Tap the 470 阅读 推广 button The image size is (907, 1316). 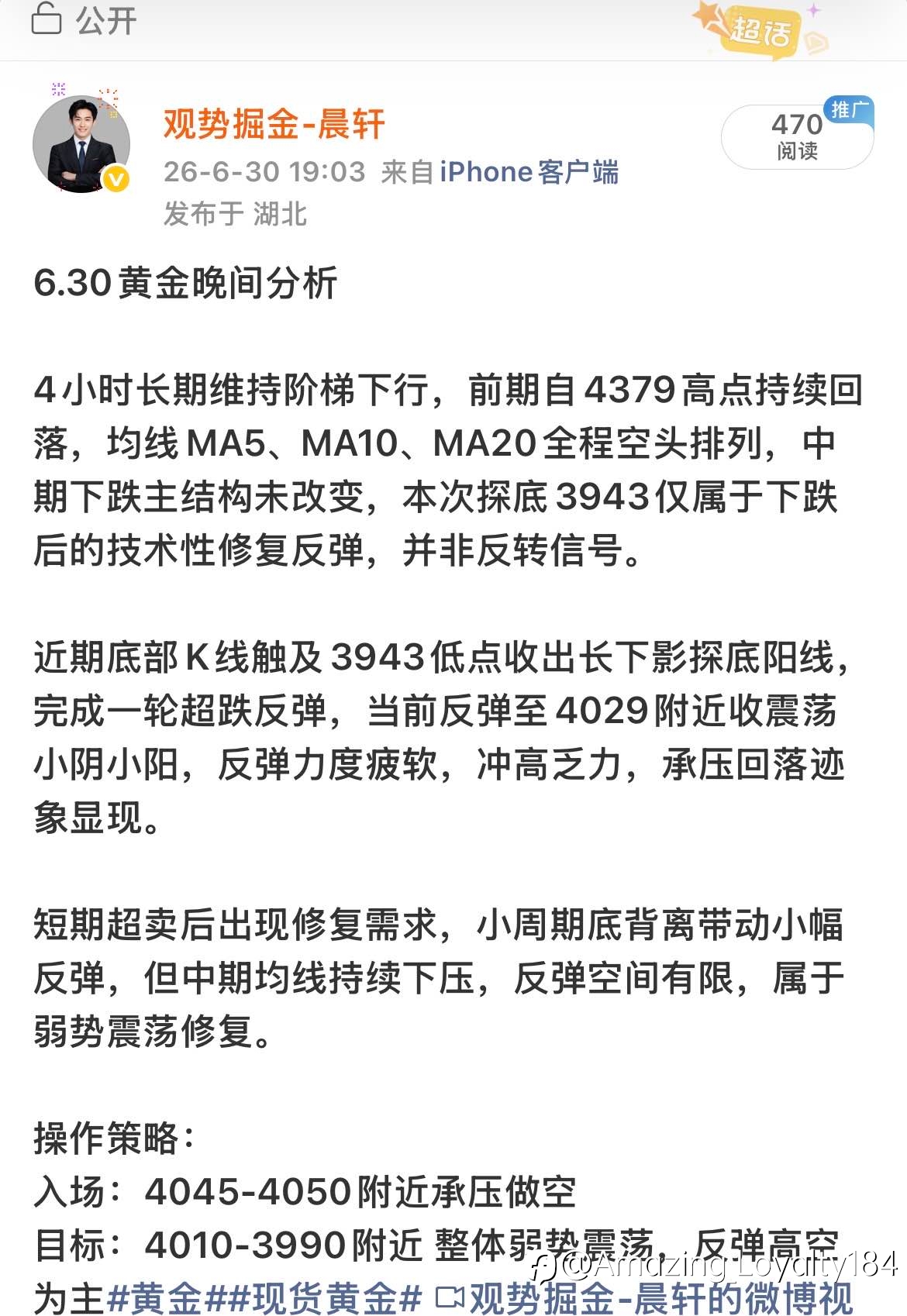798,136
